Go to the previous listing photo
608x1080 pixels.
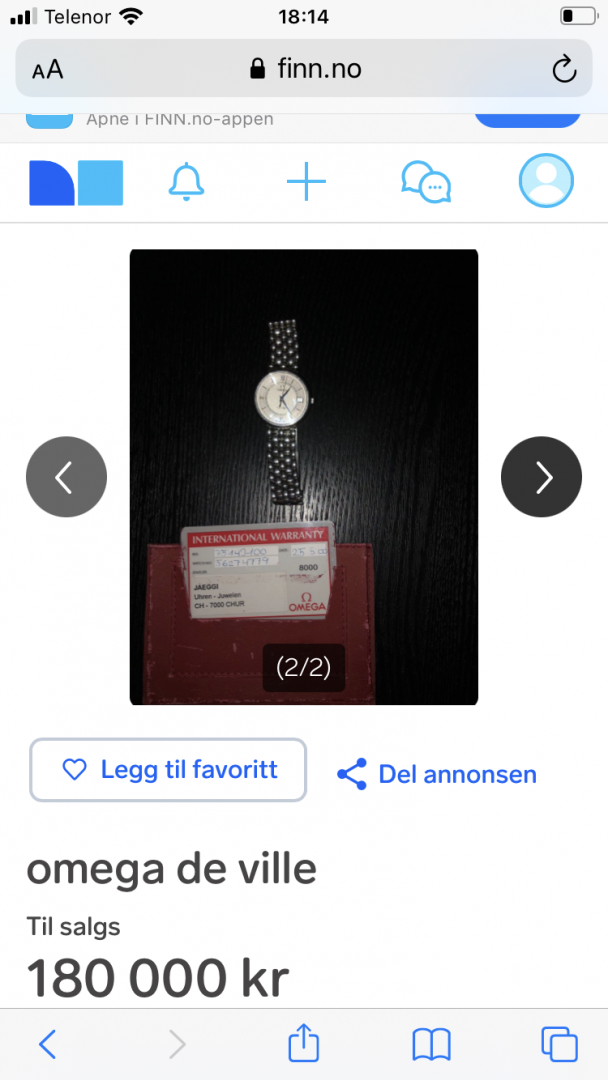click(x=66, y=477)
